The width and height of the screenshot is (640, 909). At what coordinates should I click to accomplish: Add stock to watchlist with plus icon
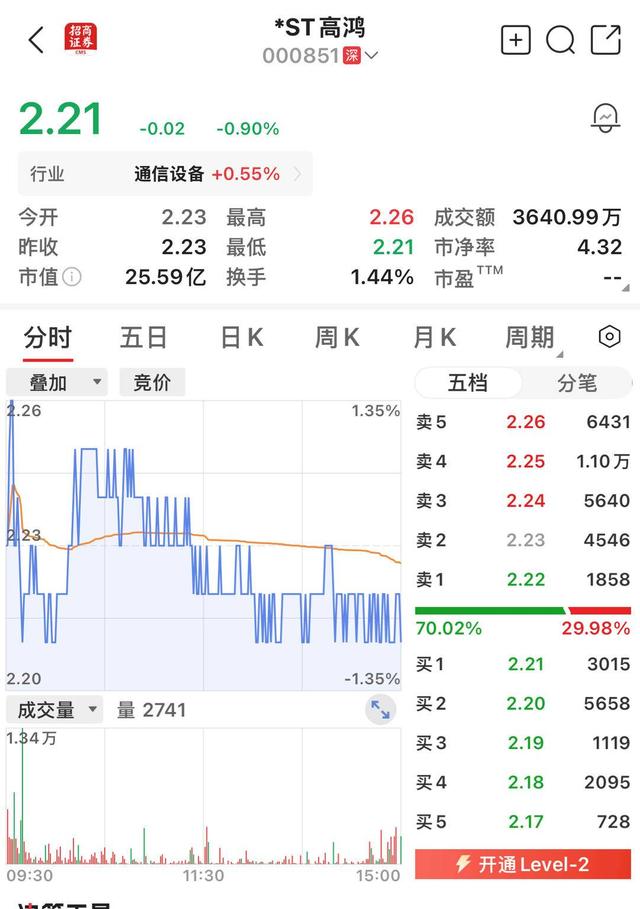[515, 41]
